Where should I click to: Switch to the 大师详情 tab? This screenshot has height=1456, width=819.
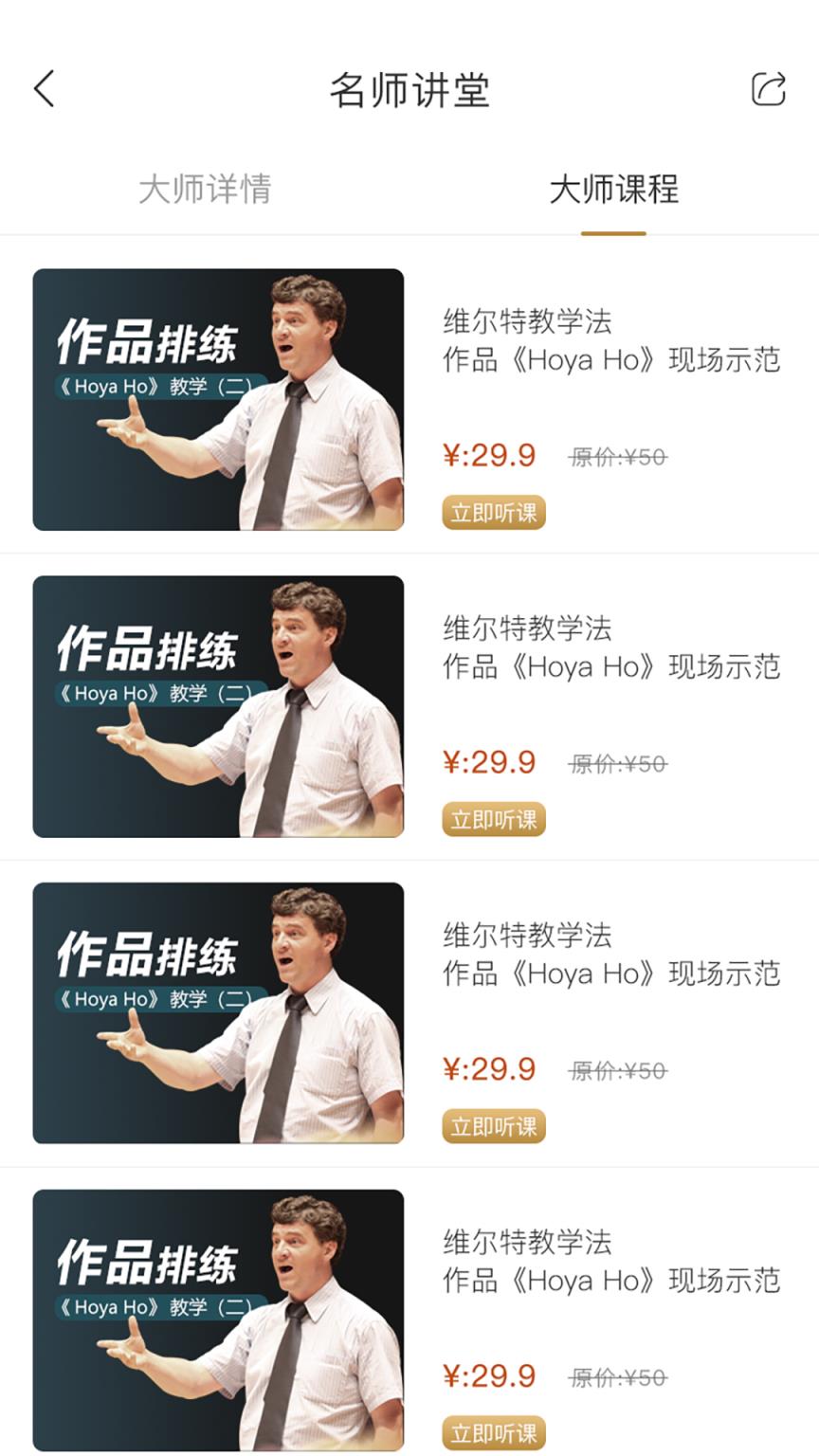pos(205,189)
